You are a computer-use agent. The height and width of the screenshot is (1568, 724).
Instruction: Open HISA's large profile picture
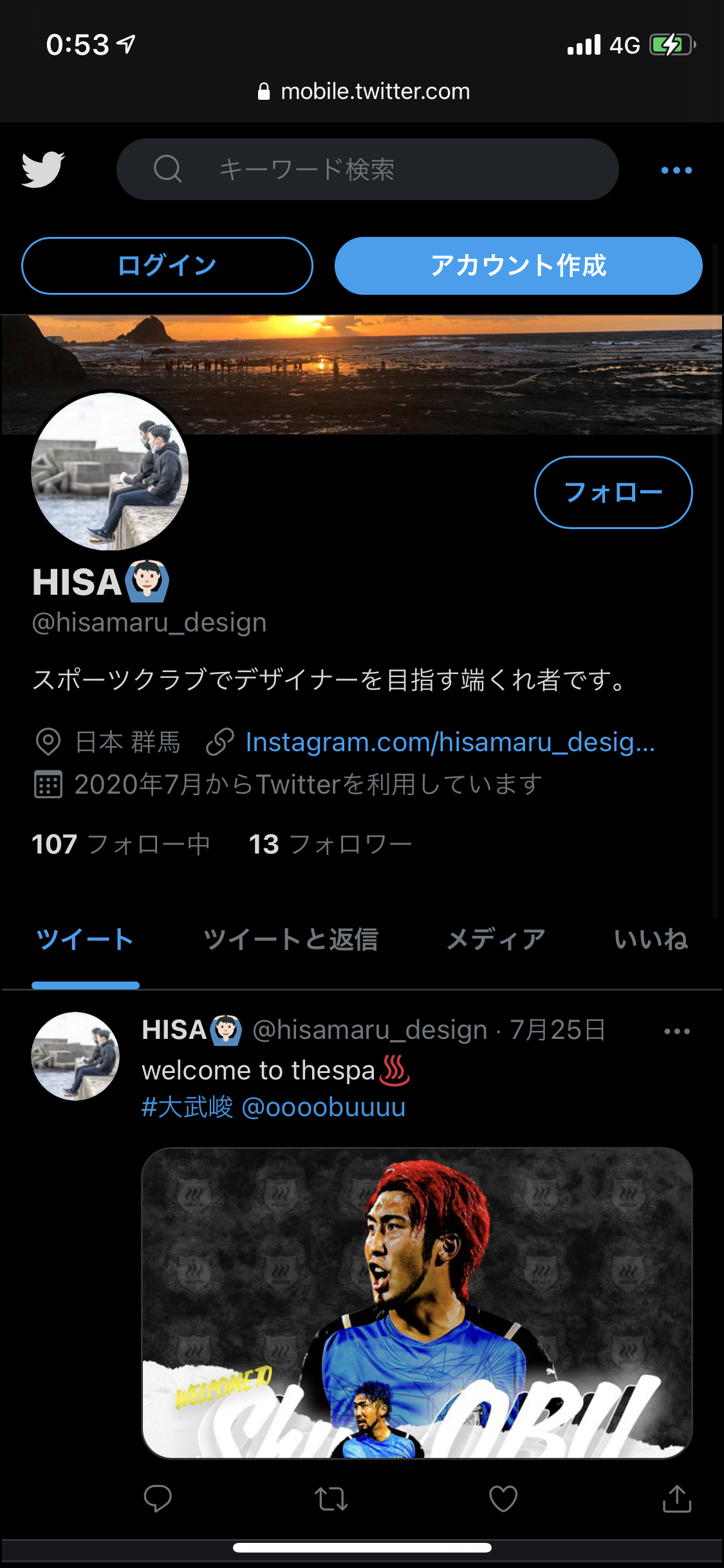(110, 472)
